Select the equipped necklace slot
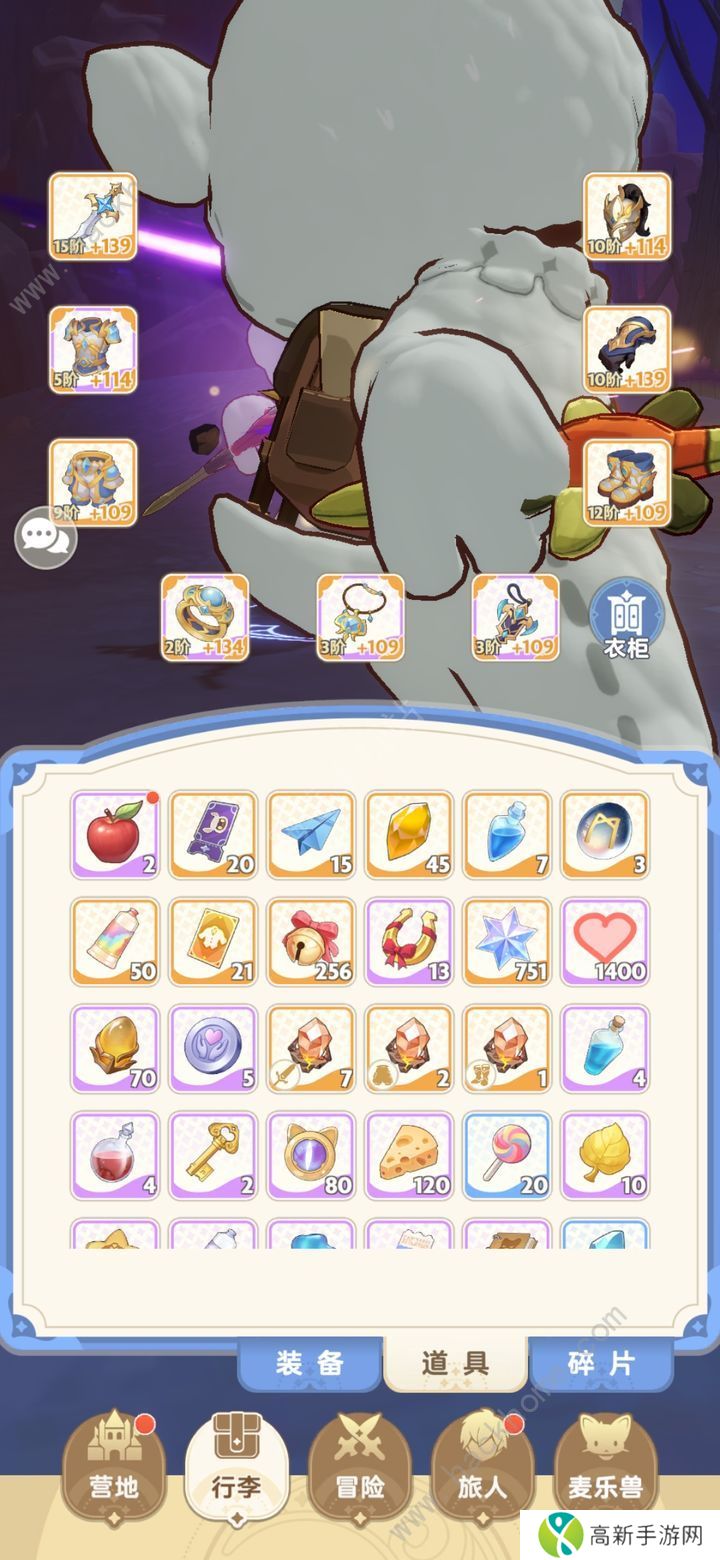 click(x=361, y=617)
